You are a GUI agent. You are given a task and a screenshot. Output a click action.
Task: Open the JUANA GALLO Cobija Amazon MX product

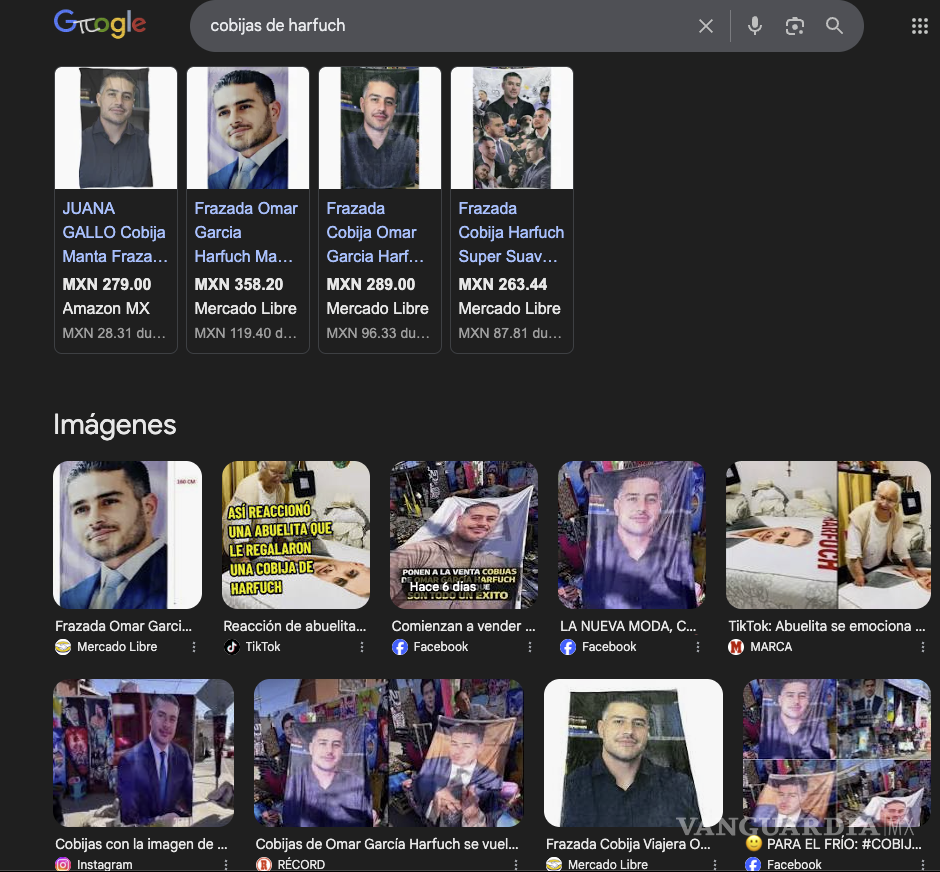[x=115, y=210]
